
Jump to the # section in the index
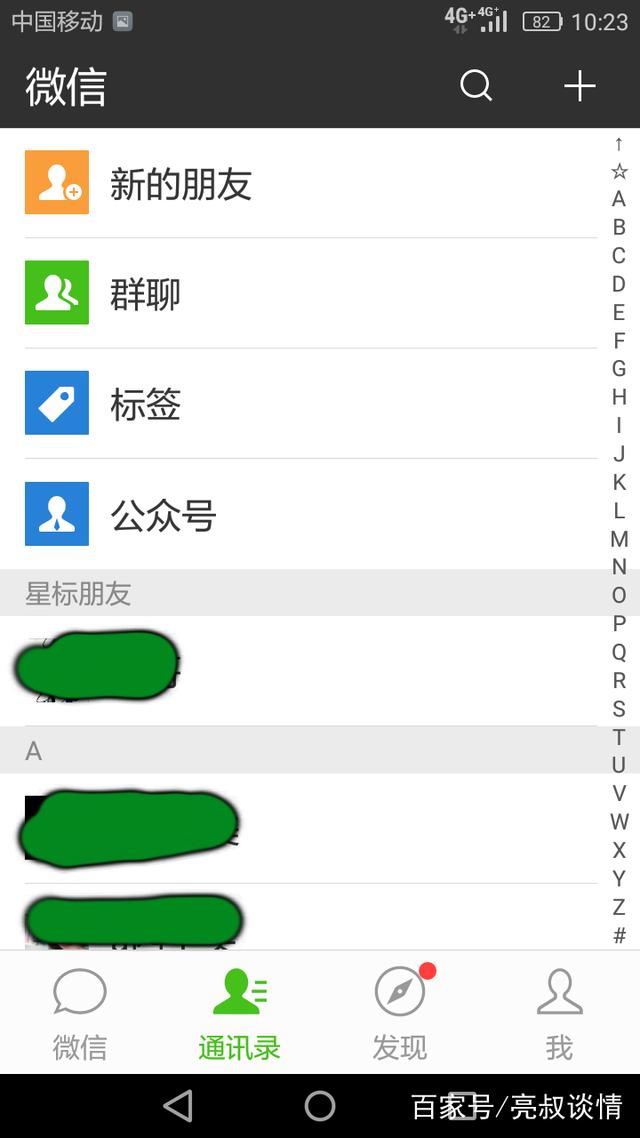[x=619, y=936]
